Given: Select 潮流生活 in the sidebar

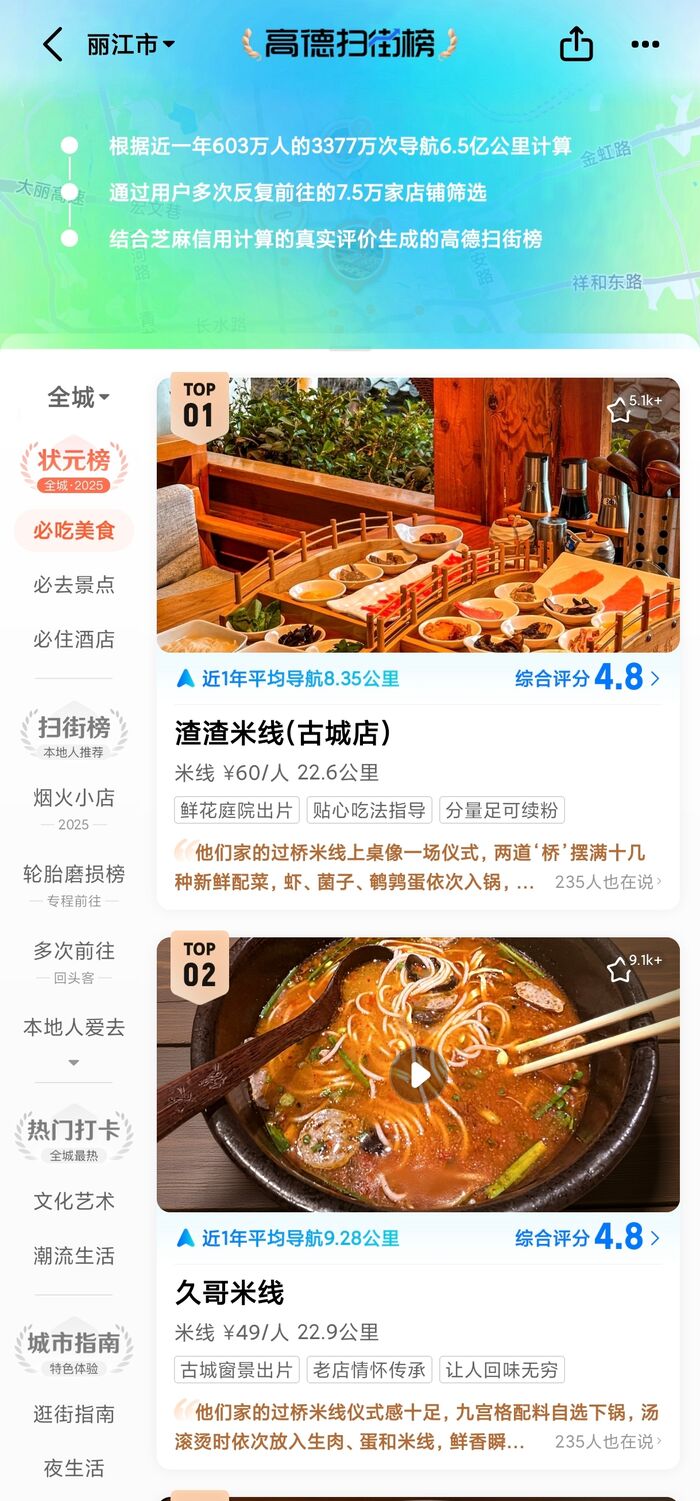Looking at the screenshot, I should 74,1256.
